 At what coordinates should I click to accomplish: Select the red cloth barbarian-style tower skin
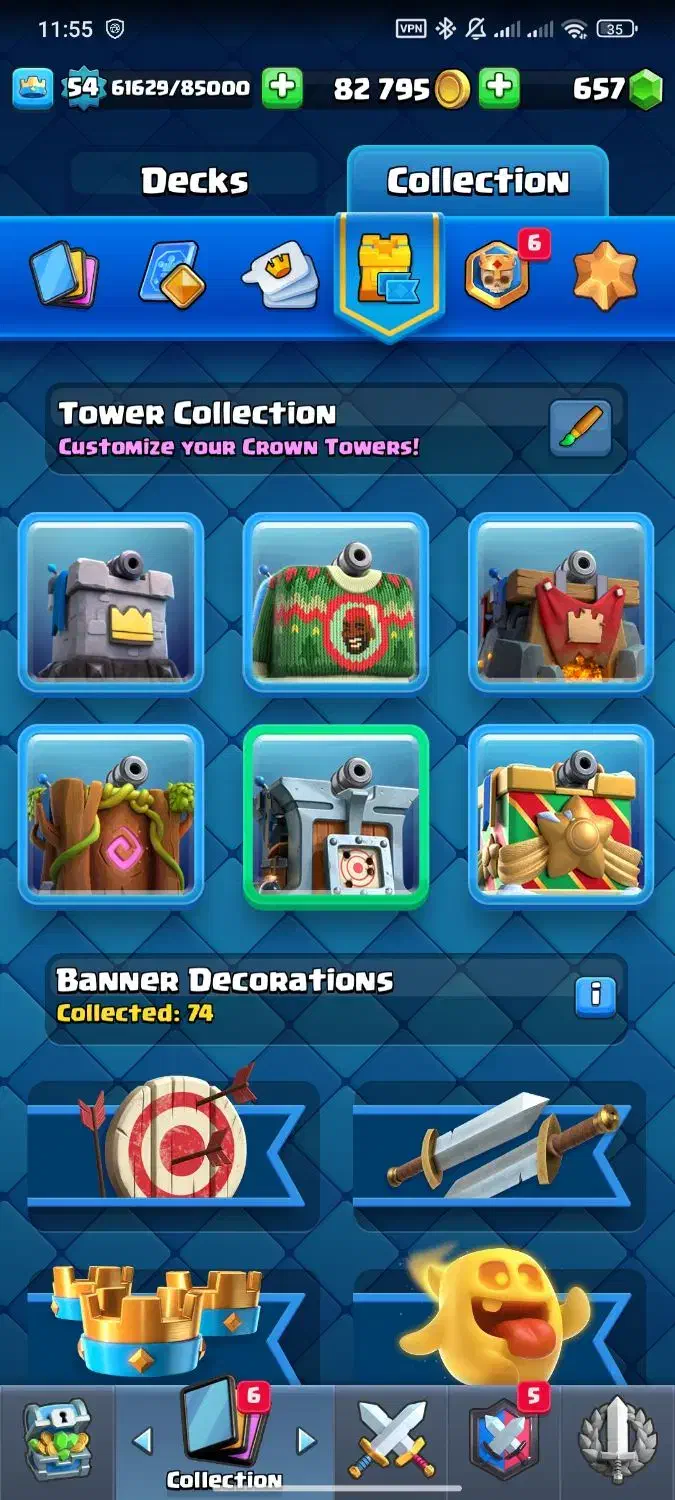click(561, 603)
